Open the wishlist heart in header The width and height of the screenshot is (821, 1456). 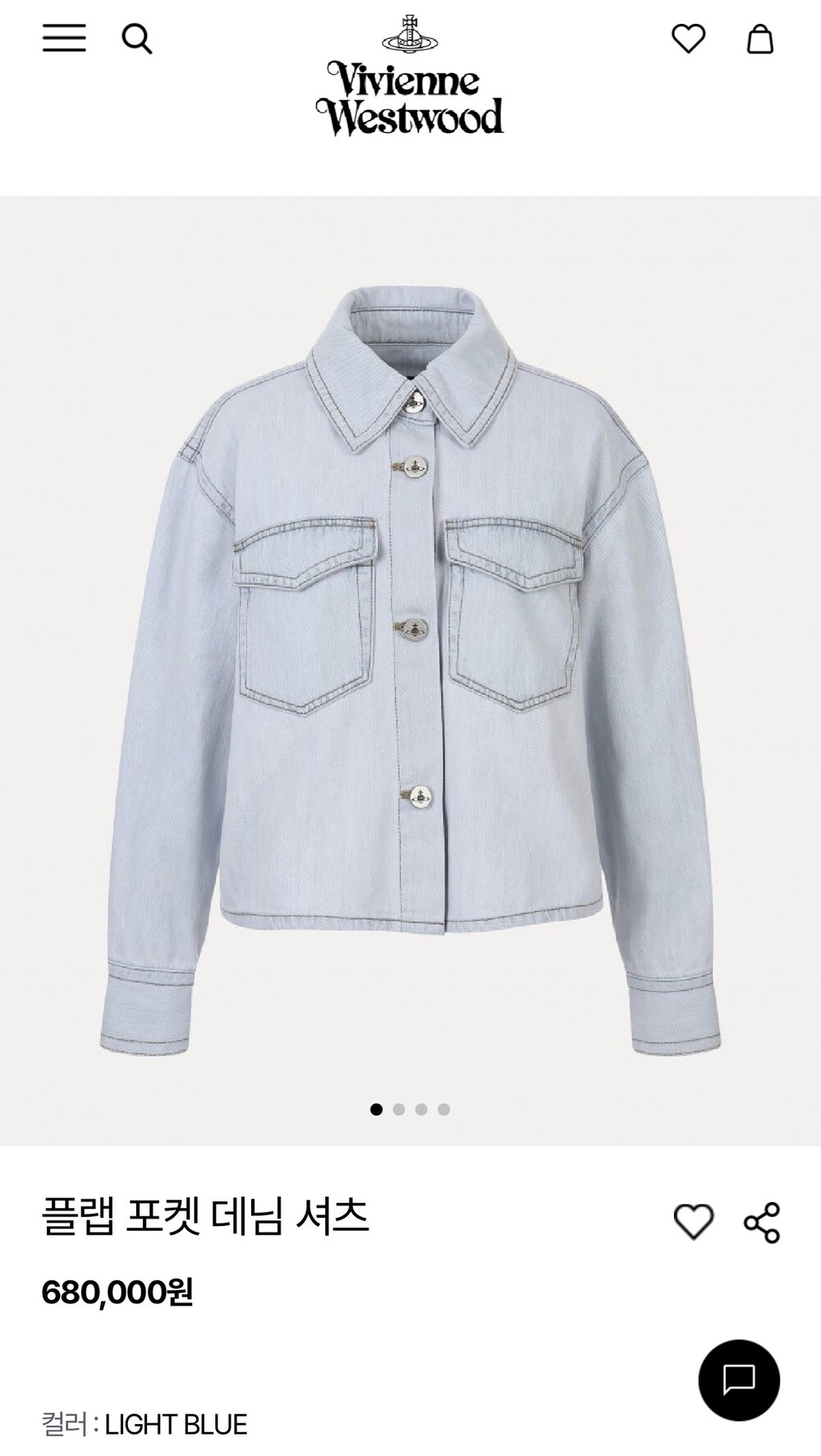(688, 39)
